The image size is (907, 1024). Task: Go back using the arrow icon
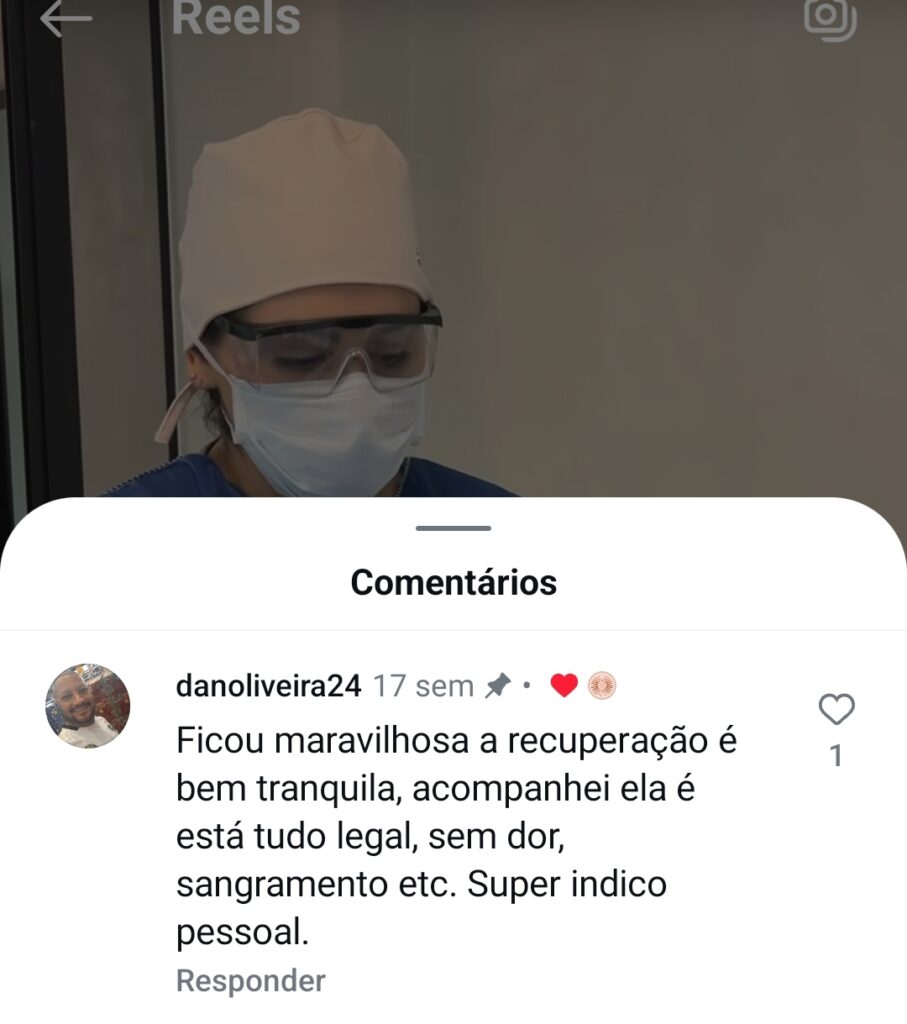66,18
